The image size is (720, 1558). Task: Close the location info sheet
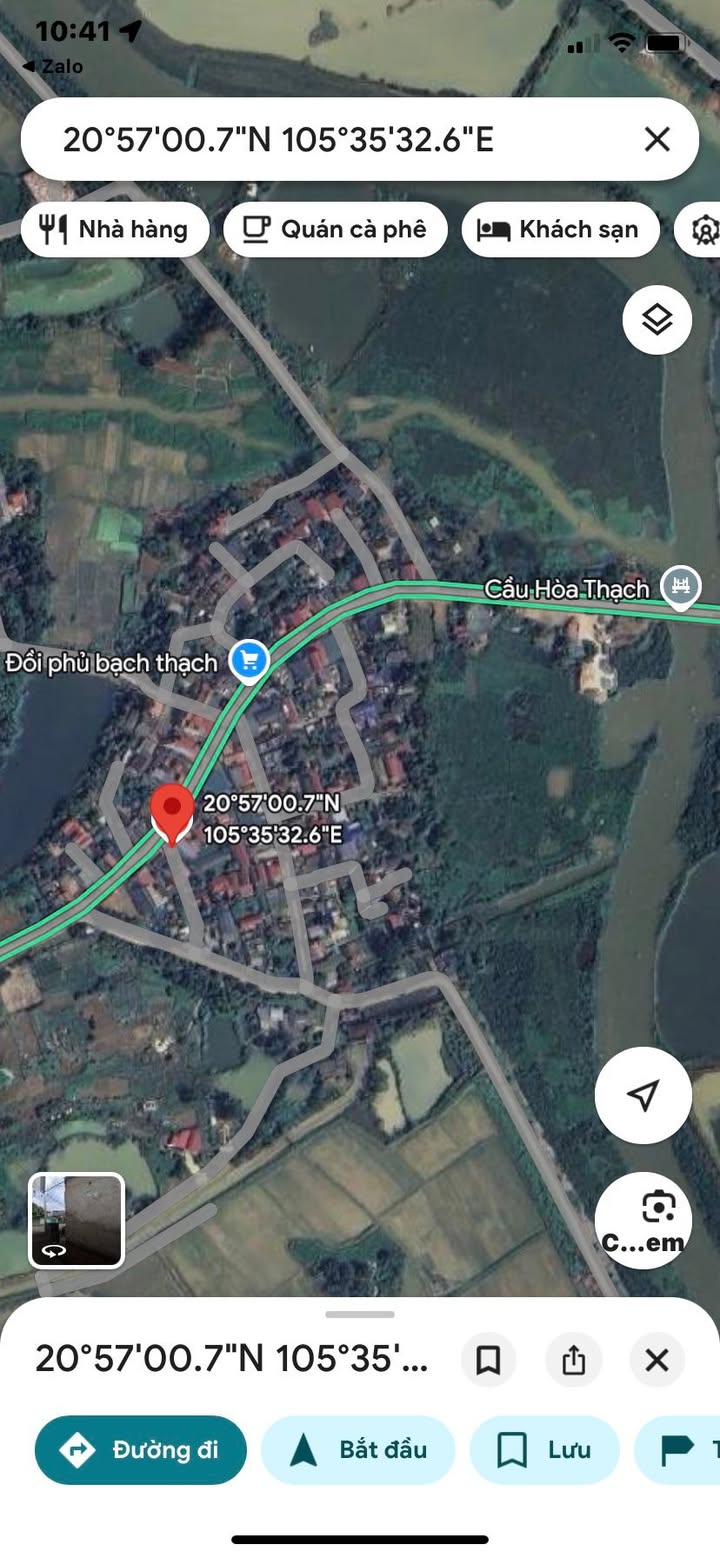[x=657, y=1360]
